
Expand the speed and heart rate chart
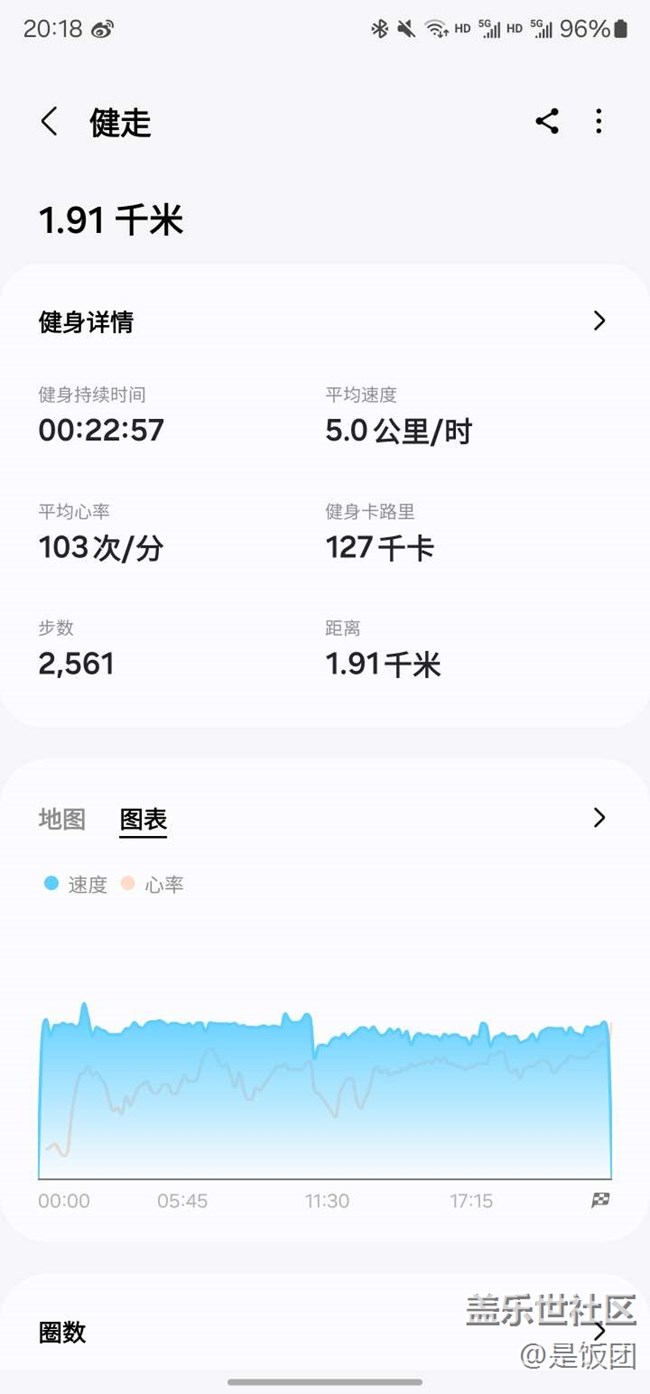click(599, 818)
